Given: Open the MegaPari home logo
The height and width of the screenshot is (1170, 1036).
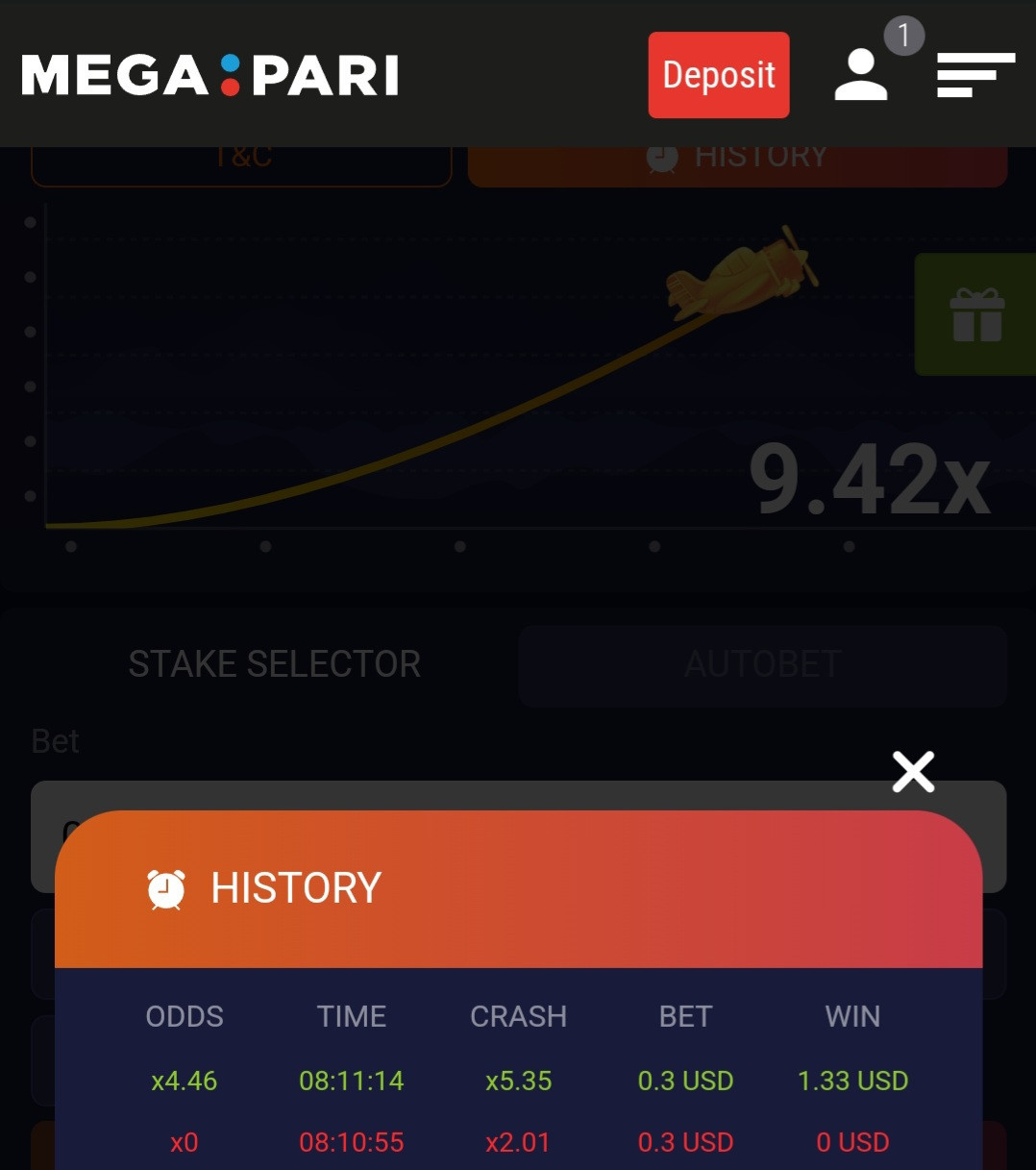Looking at the screenshot, I should [x=210, y=75].
